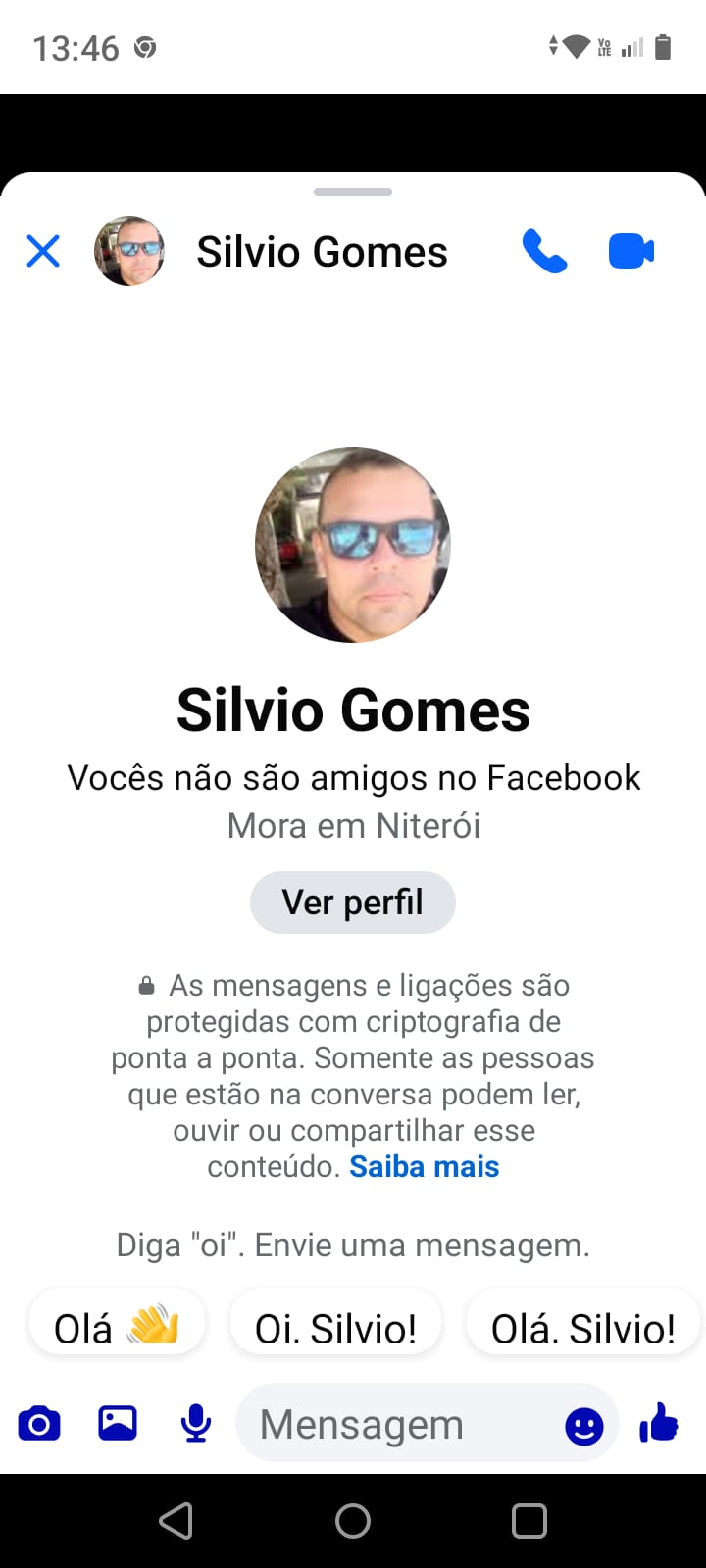The width and height of the screenshot is (706, 1568).
Task: Start a video call with Silvio Gomes
Action: [630, 251]
